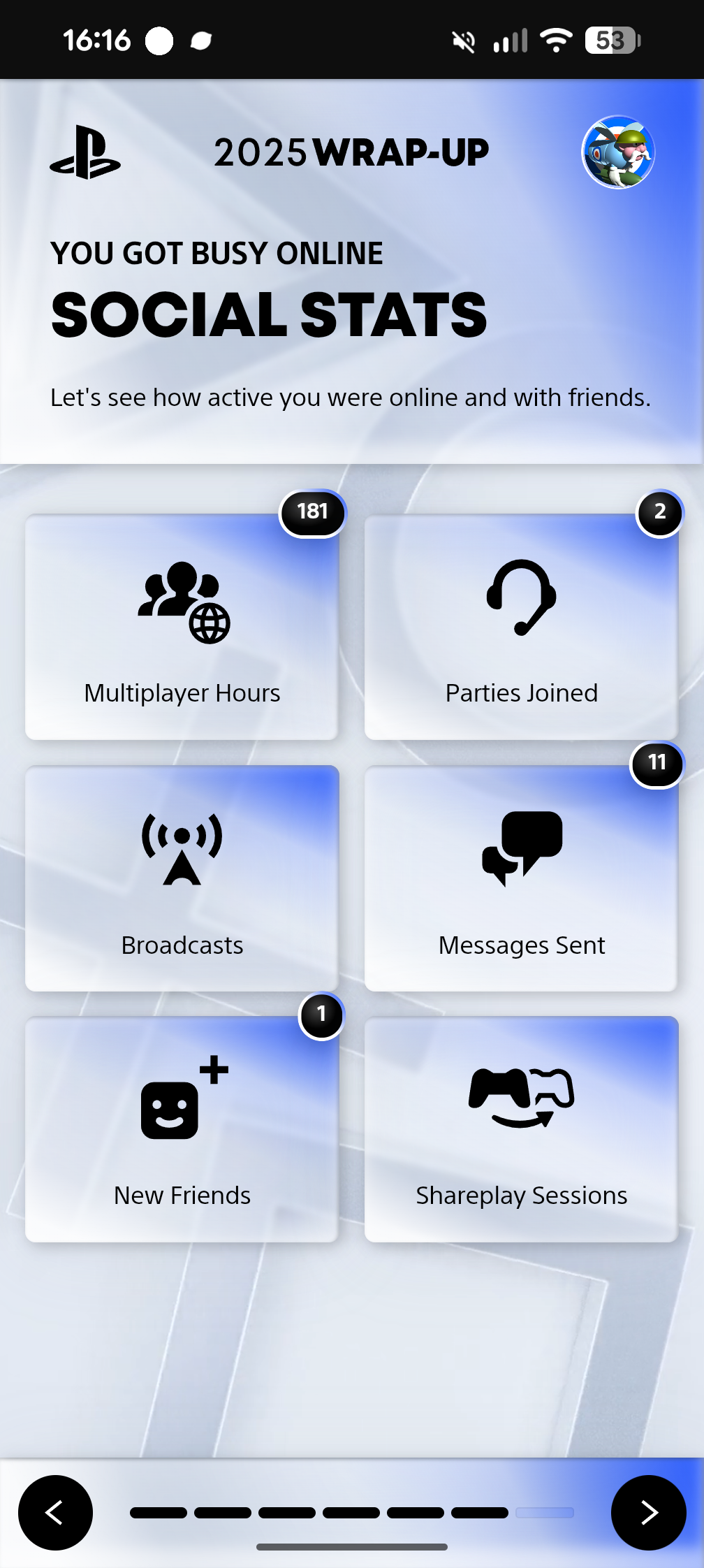Viewport: 704px width, 1568px height.
Task: Open the Multiplayer Hours card
Action: pos(182,627)
